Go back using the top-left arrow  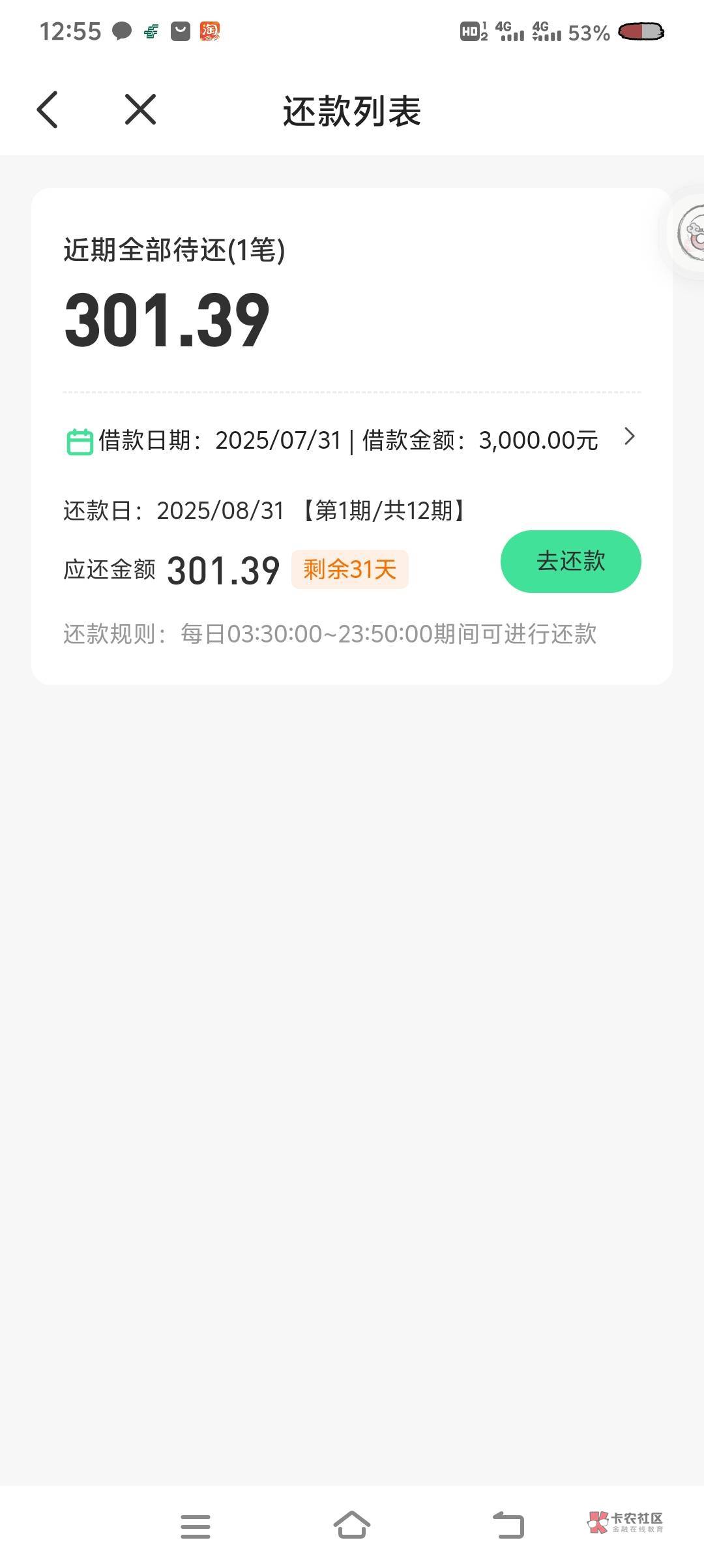click(x=48, y=110)
